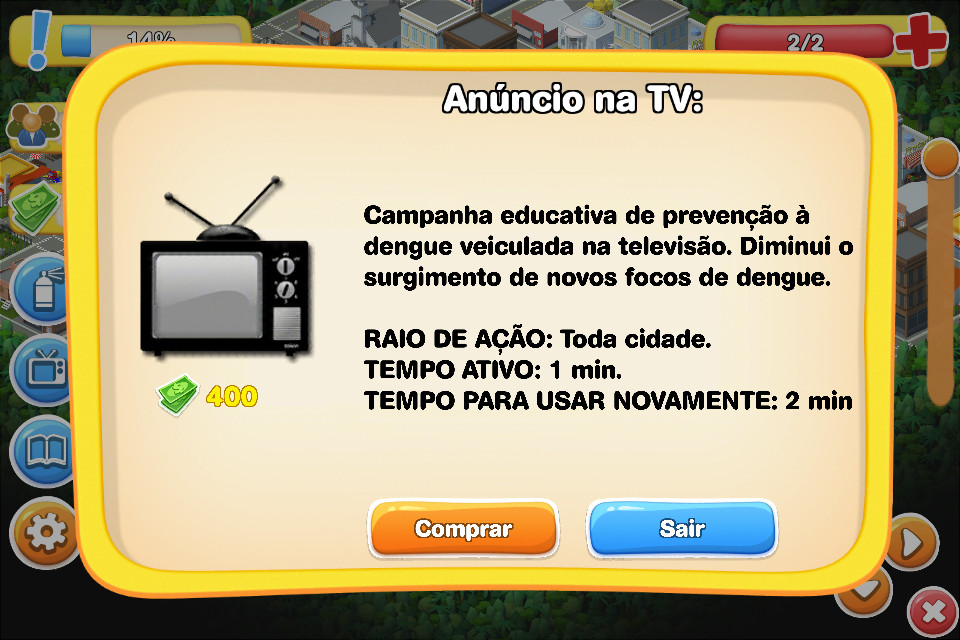Screen dimensions: 960x640
Task: Tap Comprar to buy the TV ad
Action: coord(463,529)
